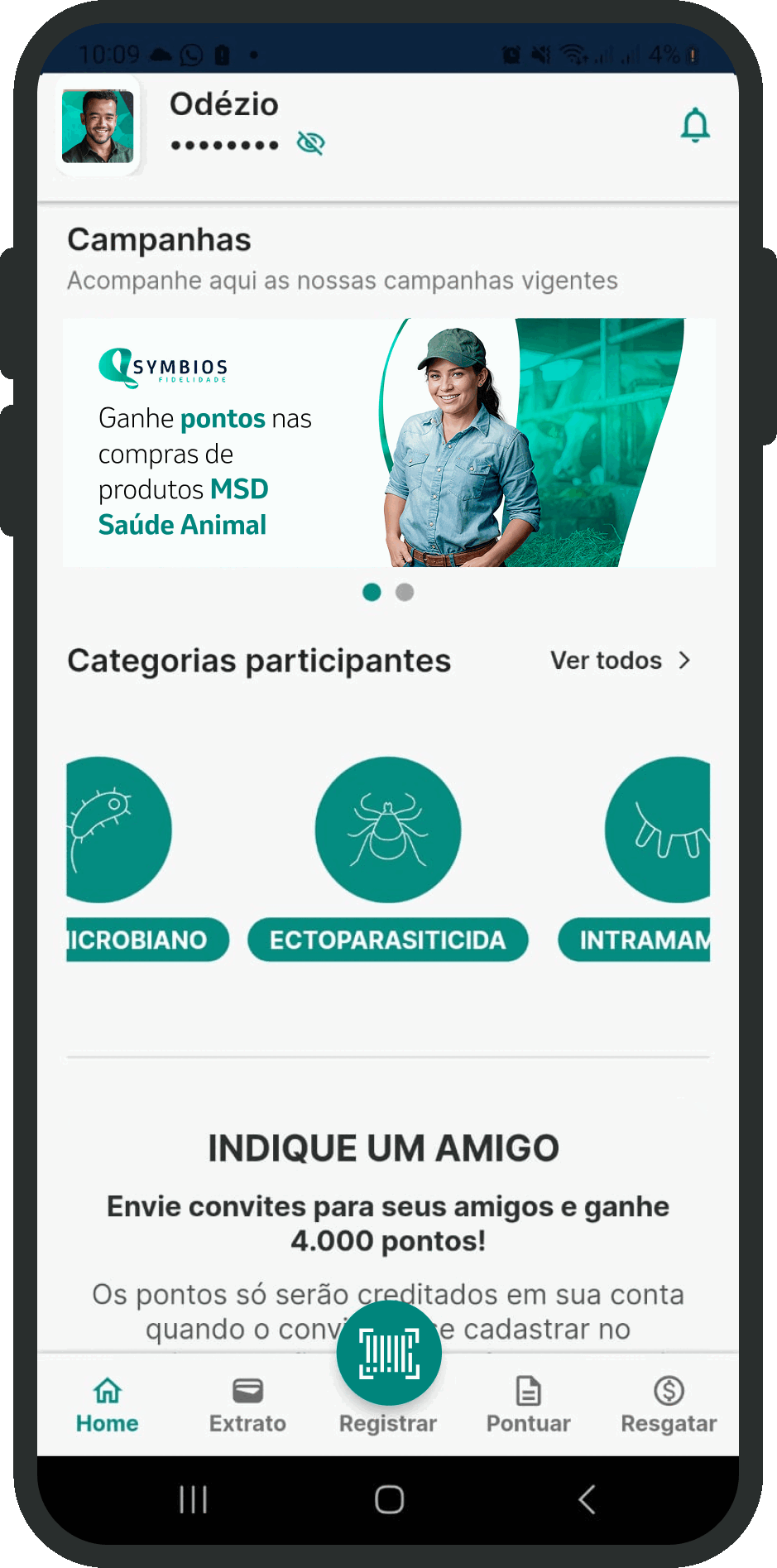This screenshot has height=1568, width=777.
Task: Select the second carousel dot
Action: (x=405, y=592)
